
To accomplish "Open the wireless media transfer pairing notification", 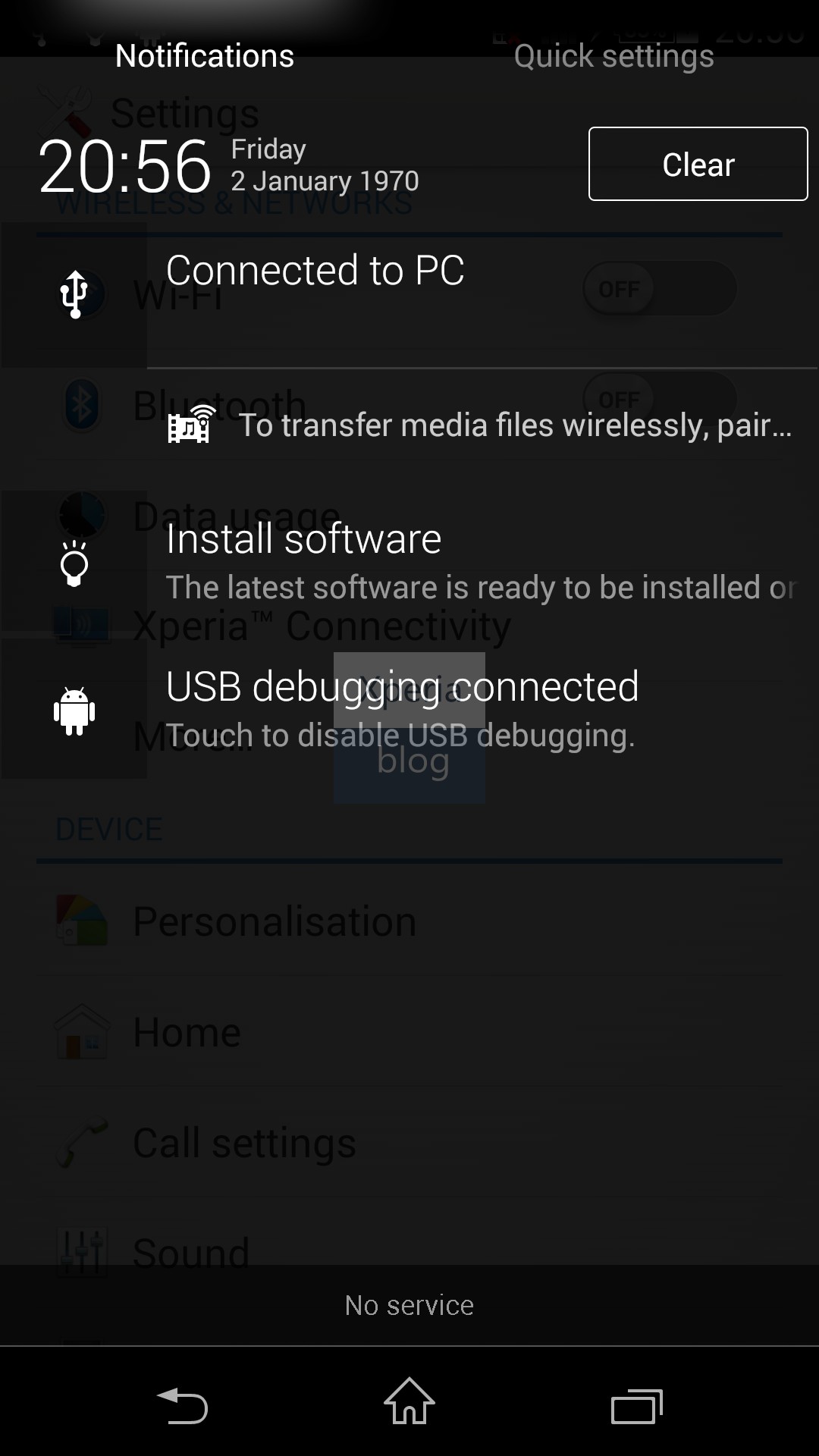I will pyautogui.click(x=478, y=425).
